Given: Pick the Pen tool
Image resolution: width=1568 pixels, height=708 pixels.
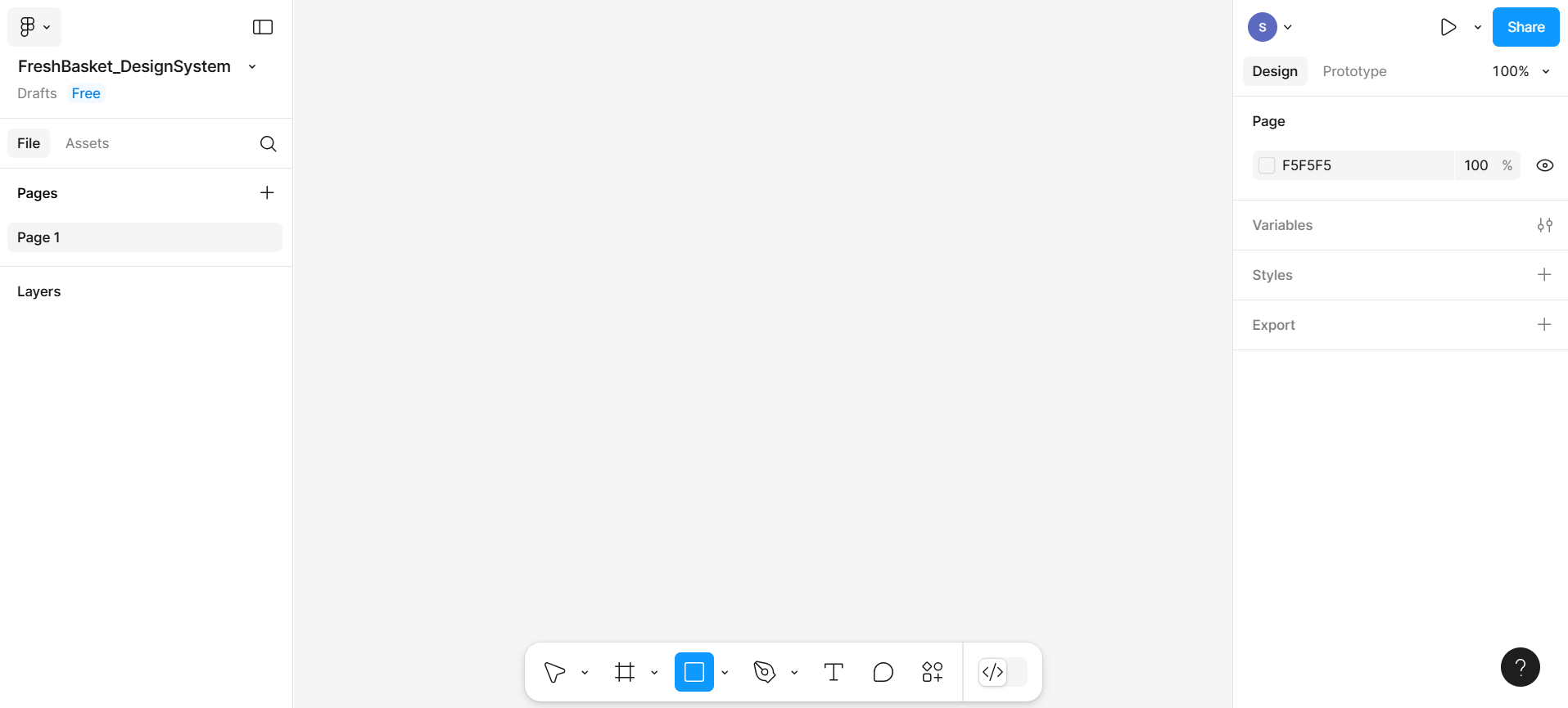Looking at the screenshot, I should pyautogui.click(x=764, y=673).
